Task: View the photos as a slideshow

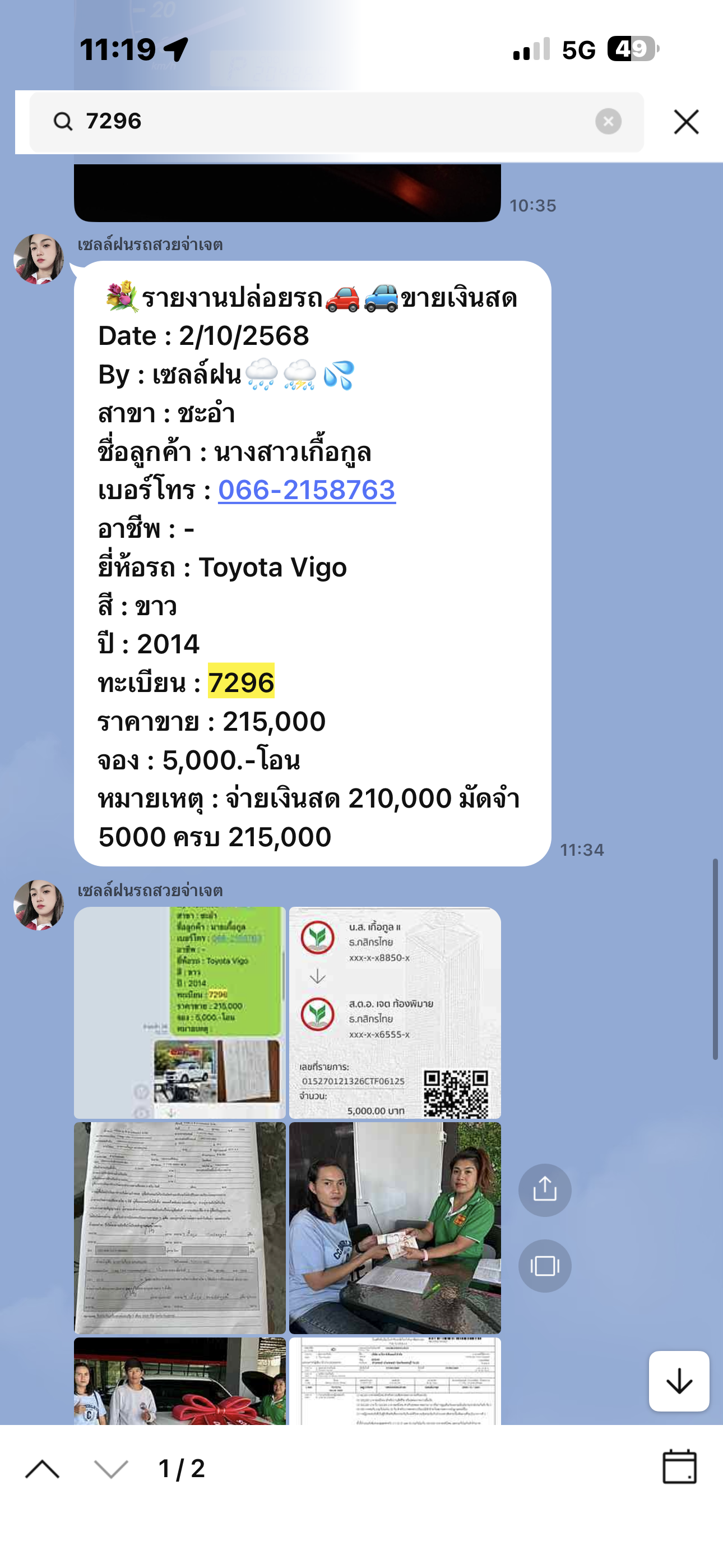Action: 544,1267
